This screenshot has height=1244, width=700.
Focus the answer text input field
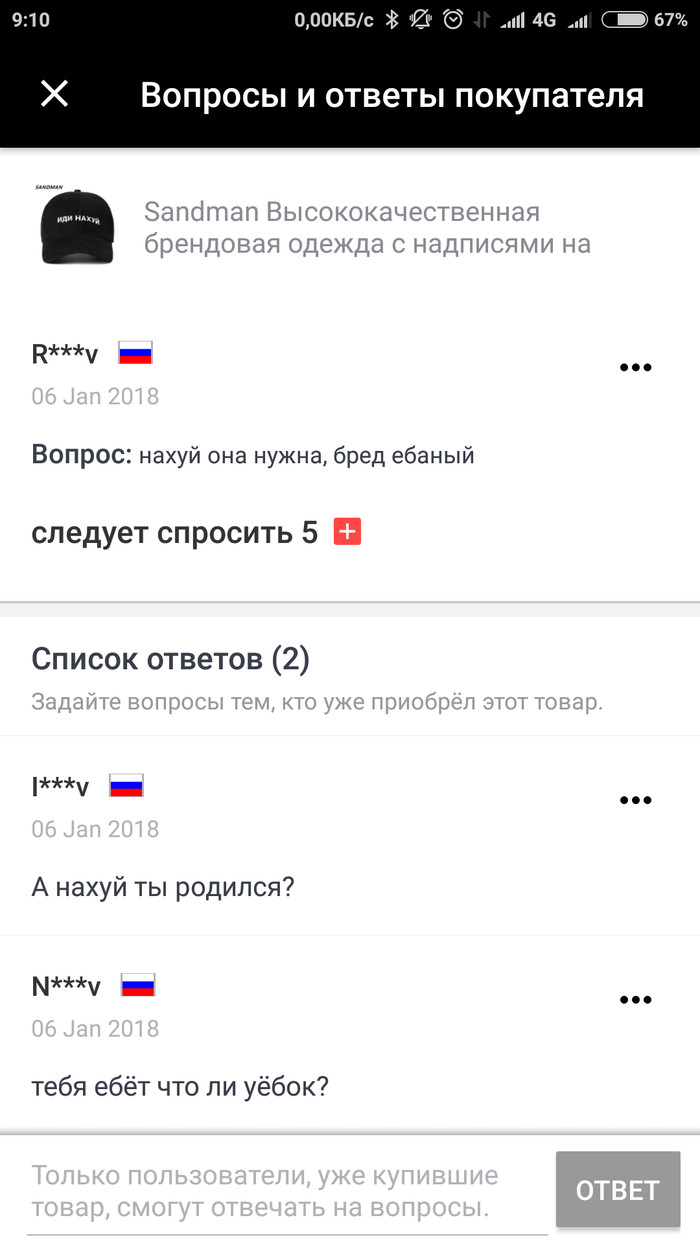(x=287, y=1192)
